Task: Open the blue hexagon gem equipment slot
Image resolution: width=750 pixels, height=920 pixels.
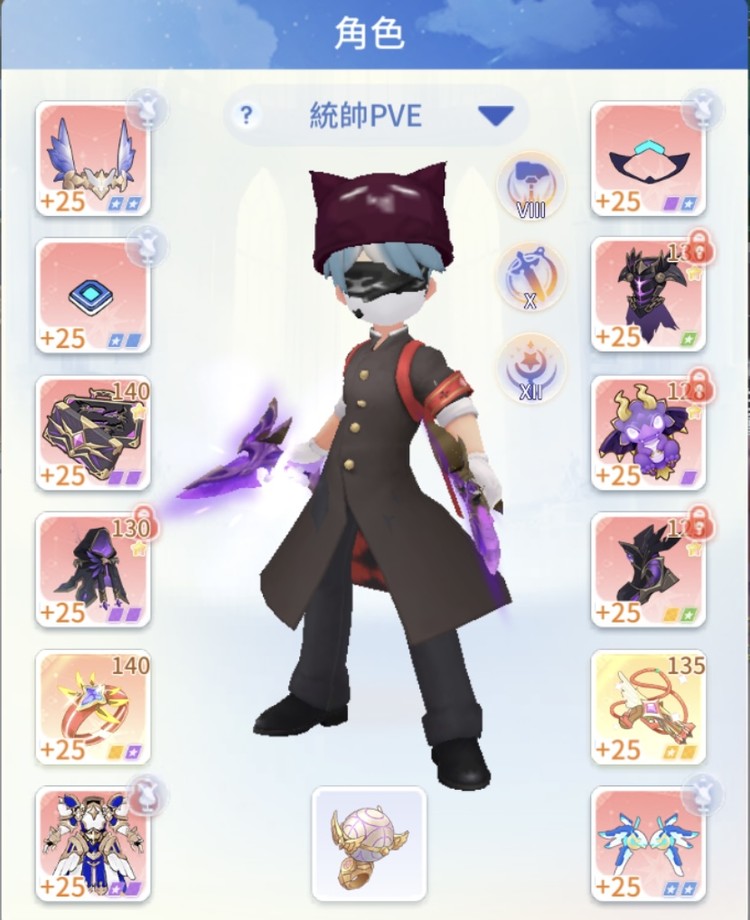Action: point(93,296)
